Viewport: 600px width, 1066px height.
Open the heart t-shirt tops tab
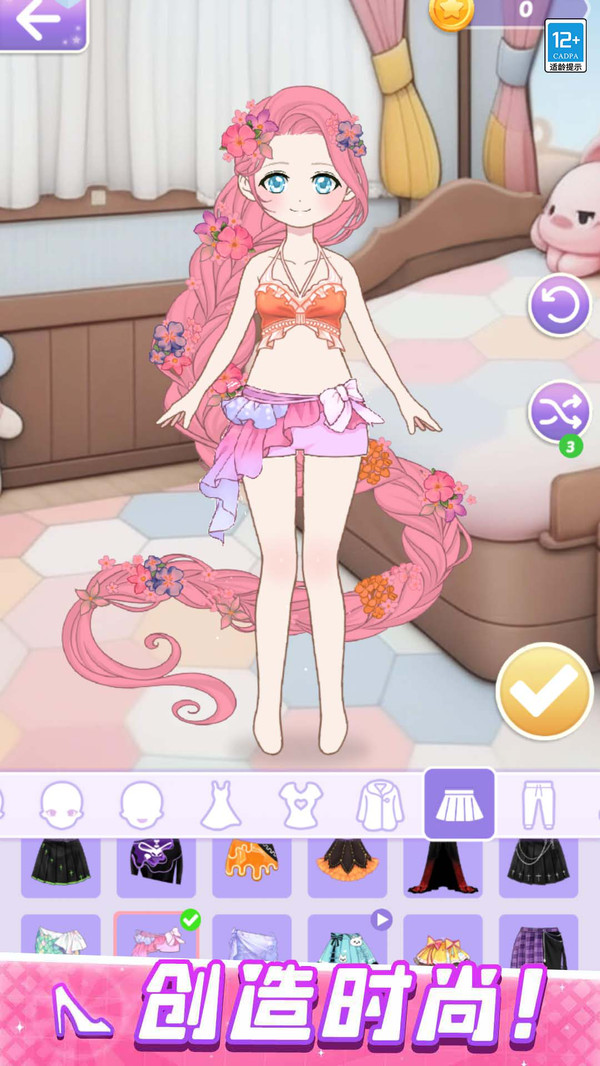click(300, 805)
